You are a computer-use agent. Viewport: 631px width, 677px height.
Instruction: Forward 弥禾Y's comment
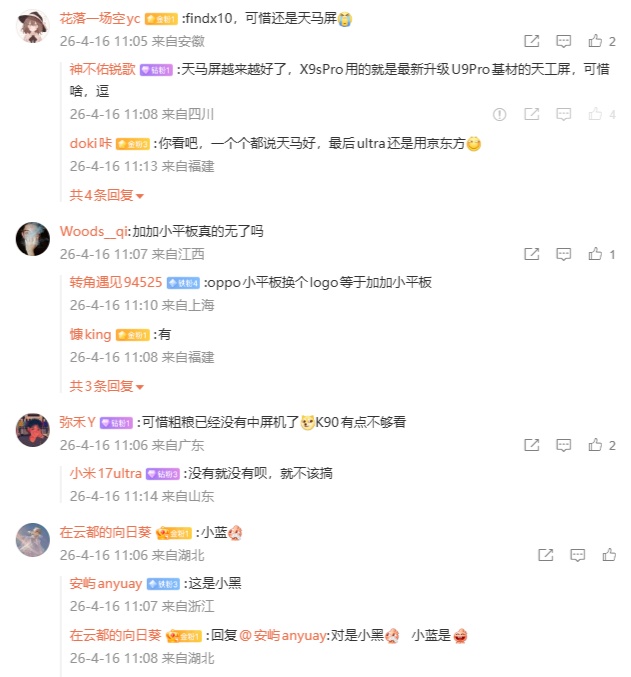tap(532, 445)
